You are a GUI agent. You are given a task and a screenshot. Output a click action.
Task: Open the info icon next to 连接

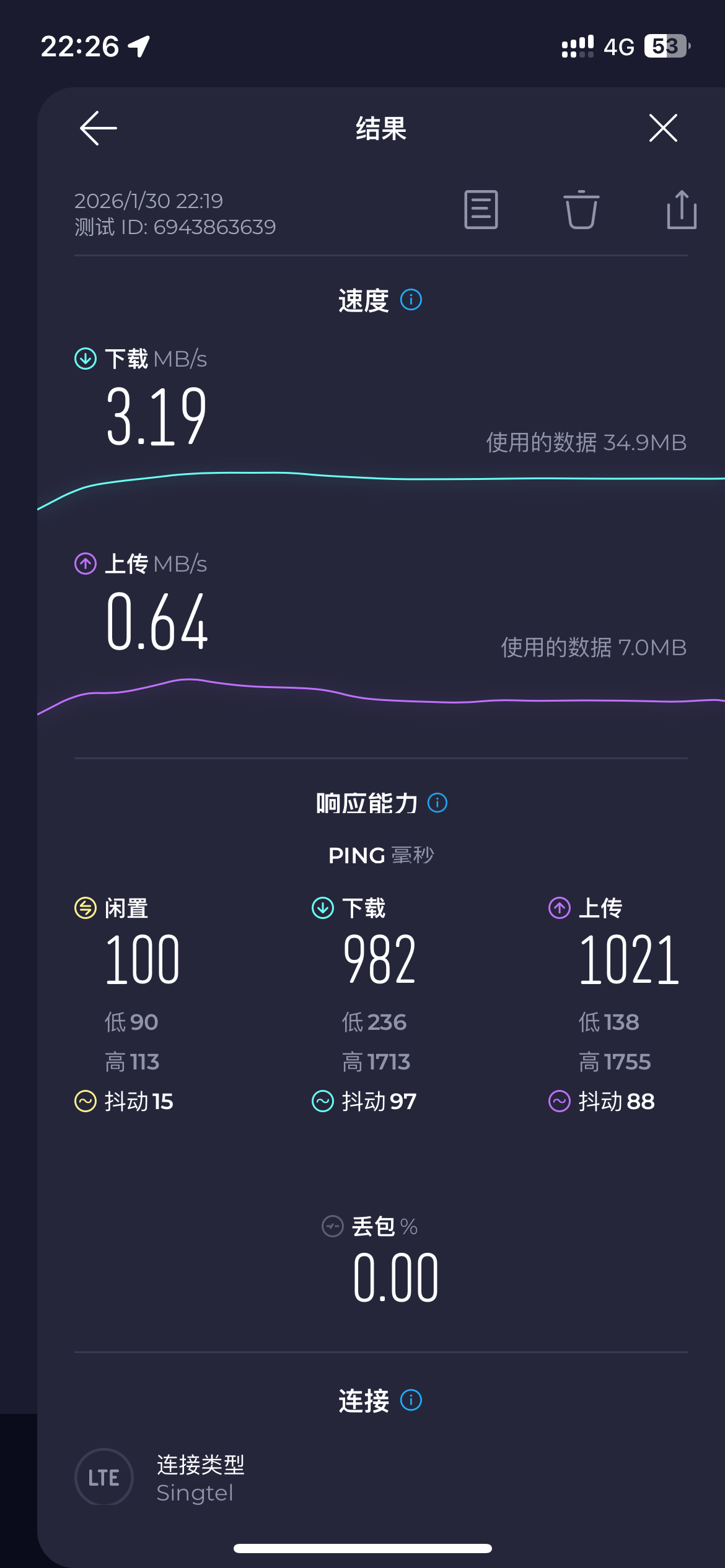click(411, 1400)
